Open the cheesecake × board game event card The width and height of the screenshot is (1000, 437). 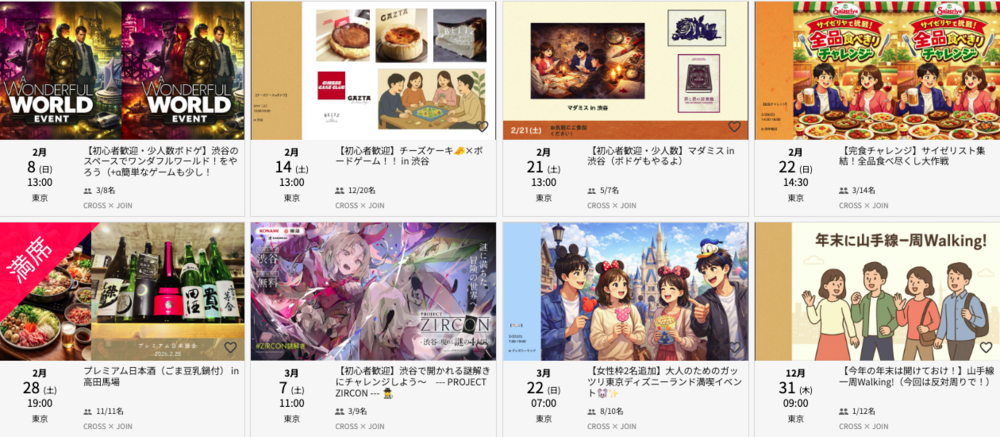click(x=372, y=70)
